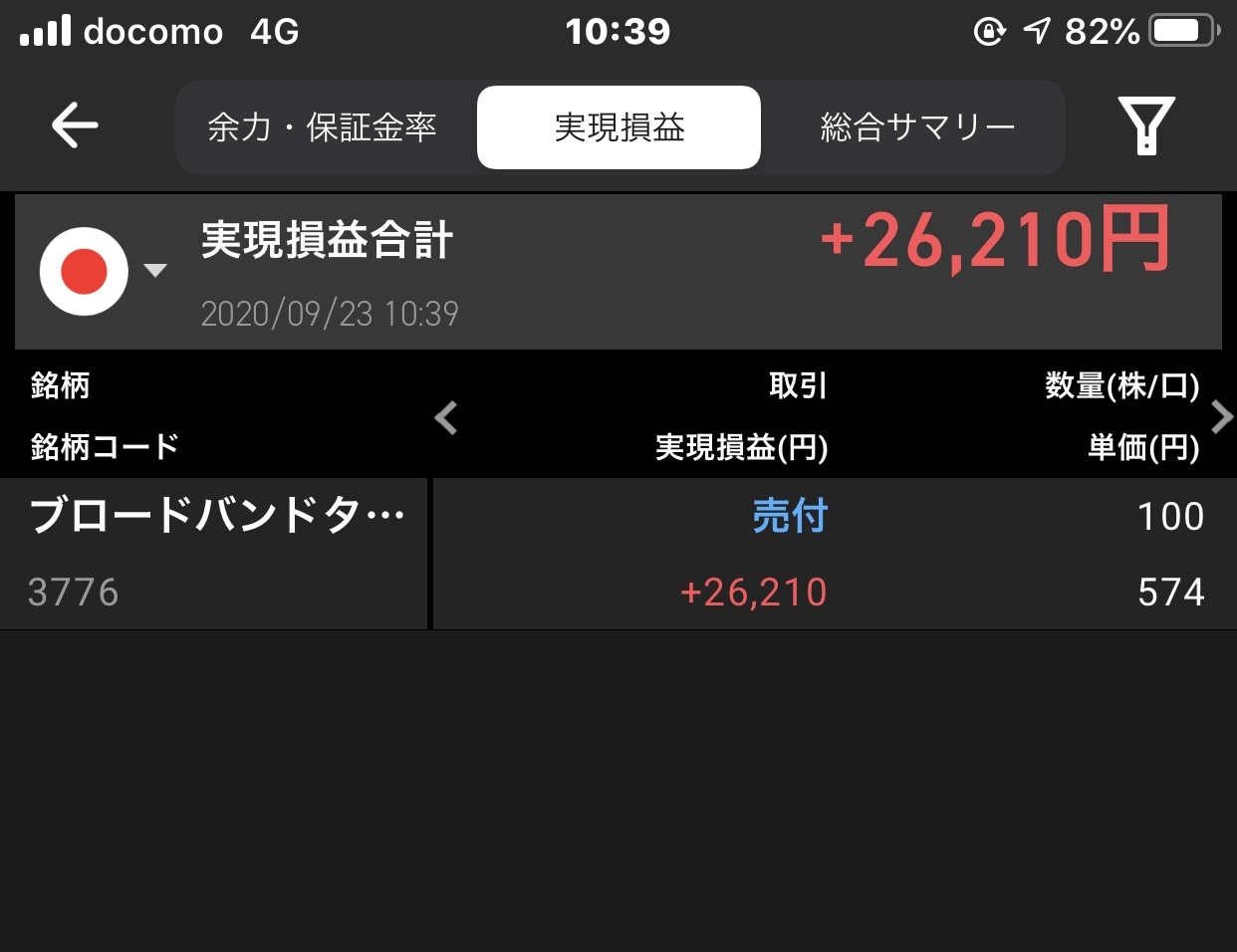Image resolution: width=1237 pixels, height=952 pixels.
Task: Show previous columns with left chevron
Action: 446,417
